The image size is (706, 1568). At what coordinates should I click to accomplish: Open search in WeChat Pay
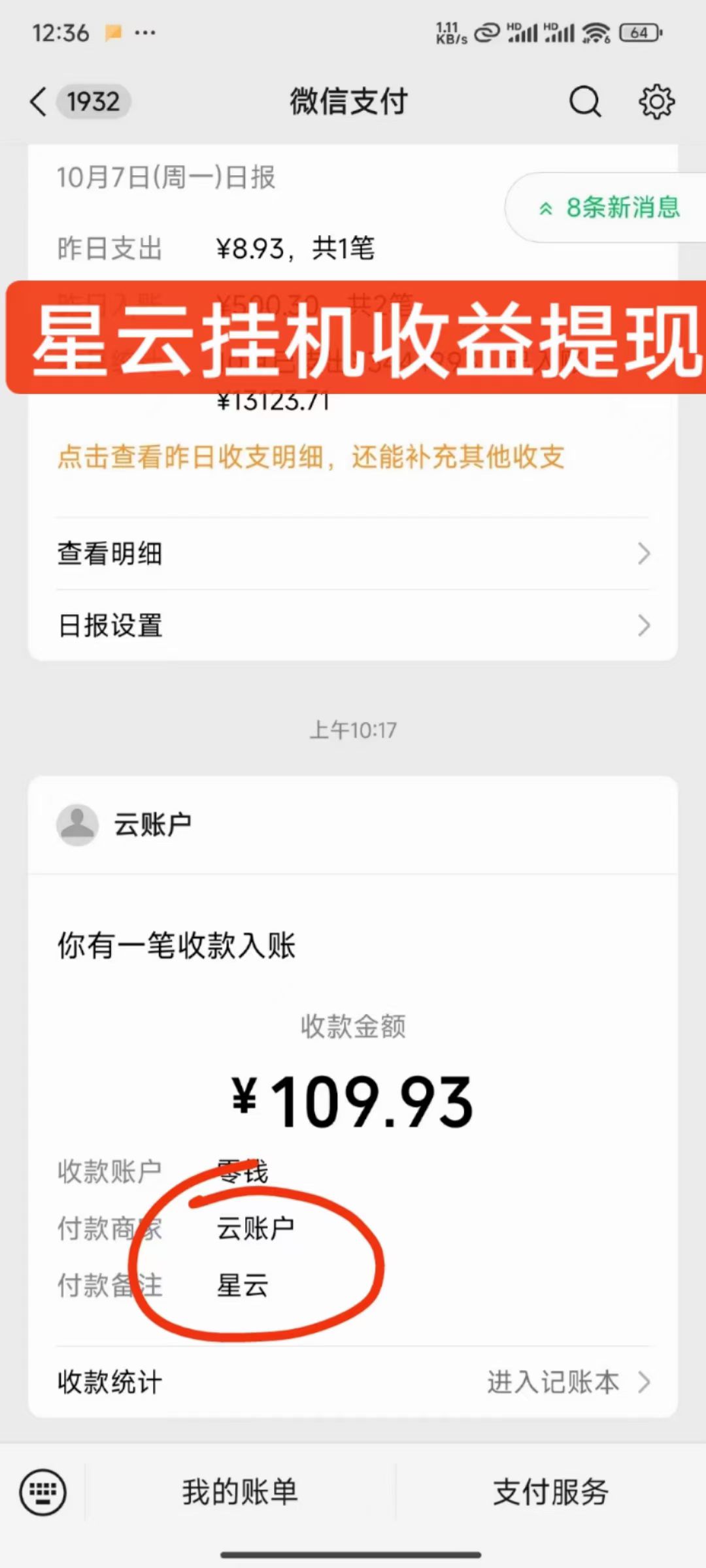click(x=585, y=102)
